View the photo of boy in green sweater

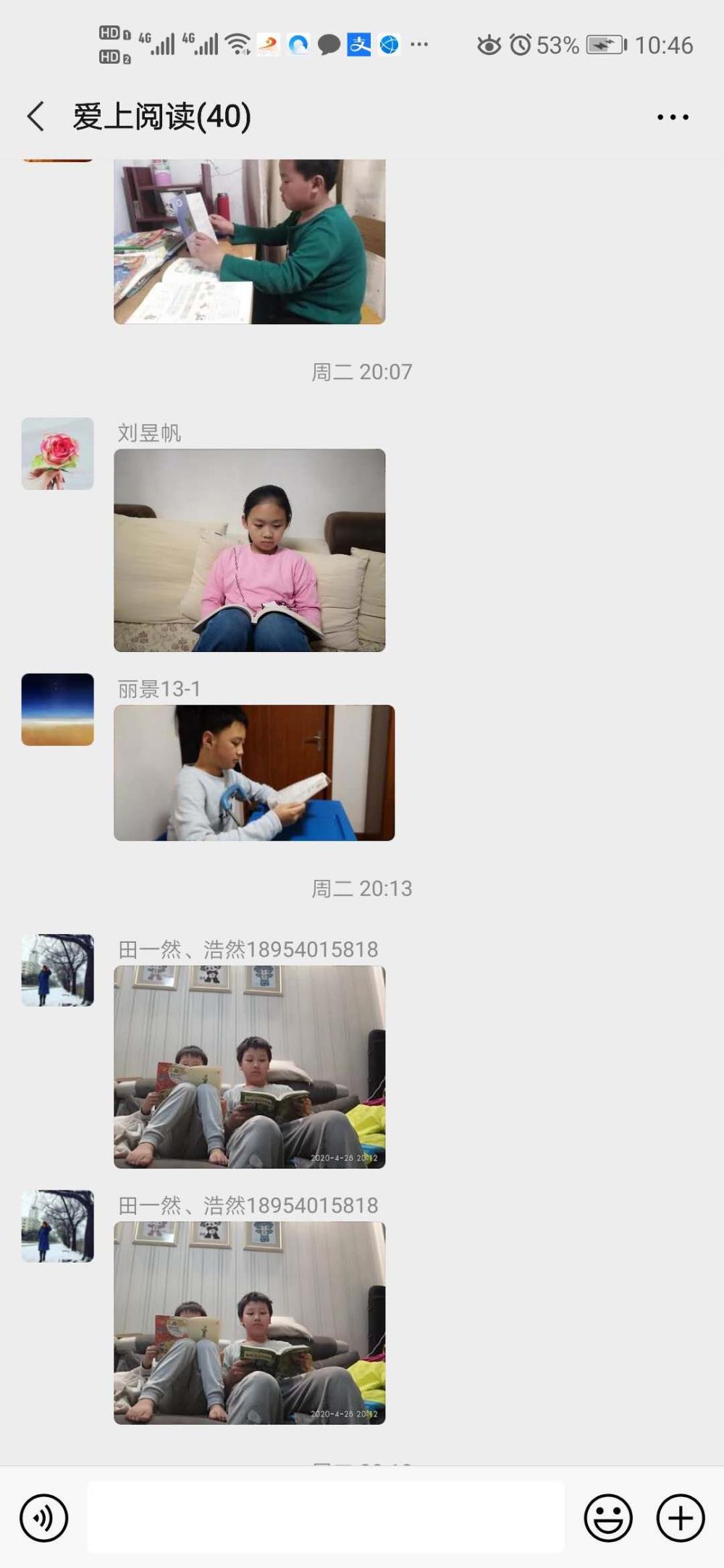click(250, 242)
